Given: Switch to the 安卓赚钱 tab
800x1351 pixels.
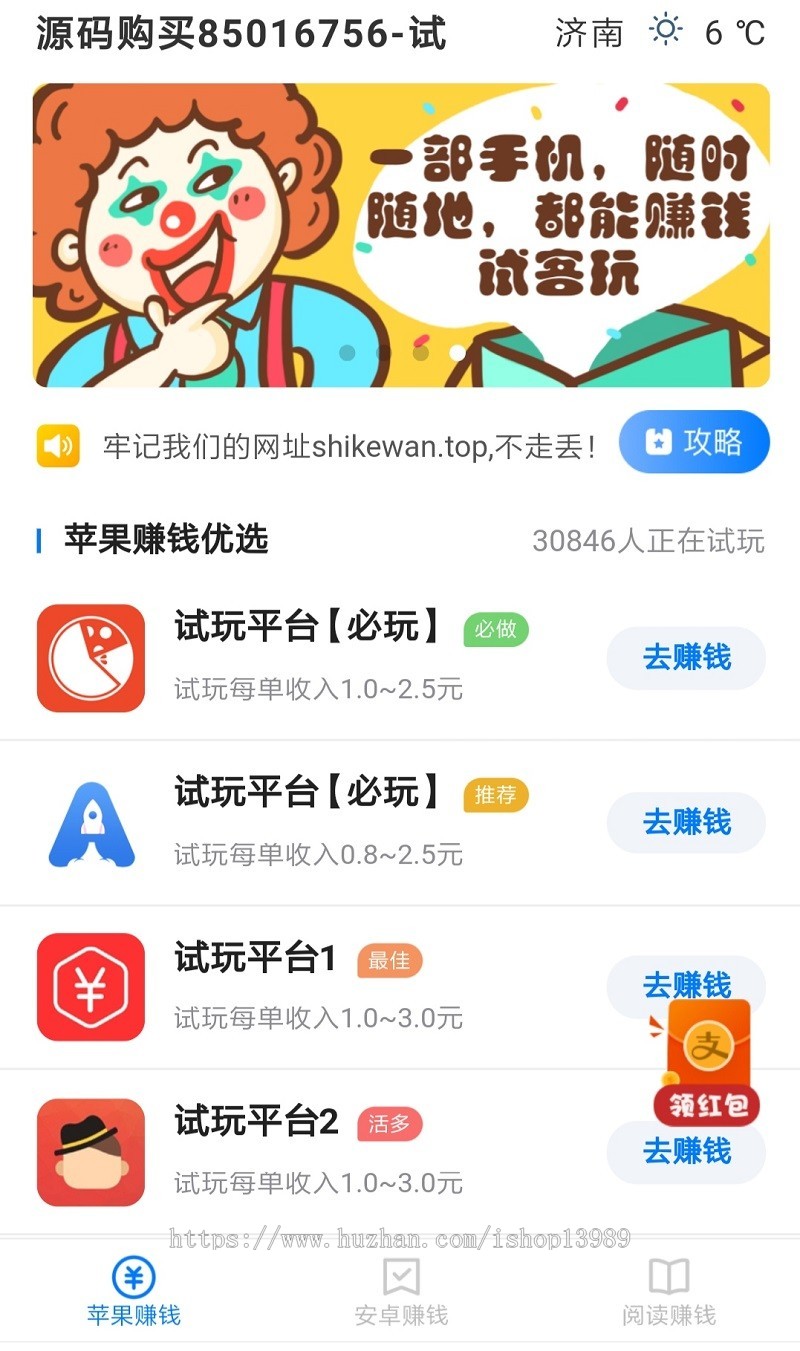Looking at the screenshot, I should (401, 1292).
